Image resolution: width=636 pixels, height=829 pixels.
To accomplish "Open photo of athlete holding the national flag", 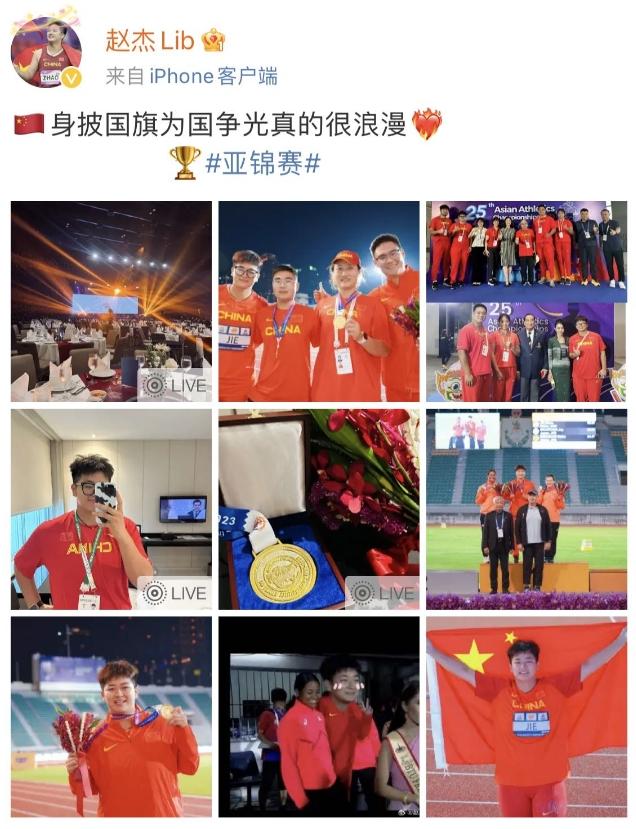I will [526, 716].
